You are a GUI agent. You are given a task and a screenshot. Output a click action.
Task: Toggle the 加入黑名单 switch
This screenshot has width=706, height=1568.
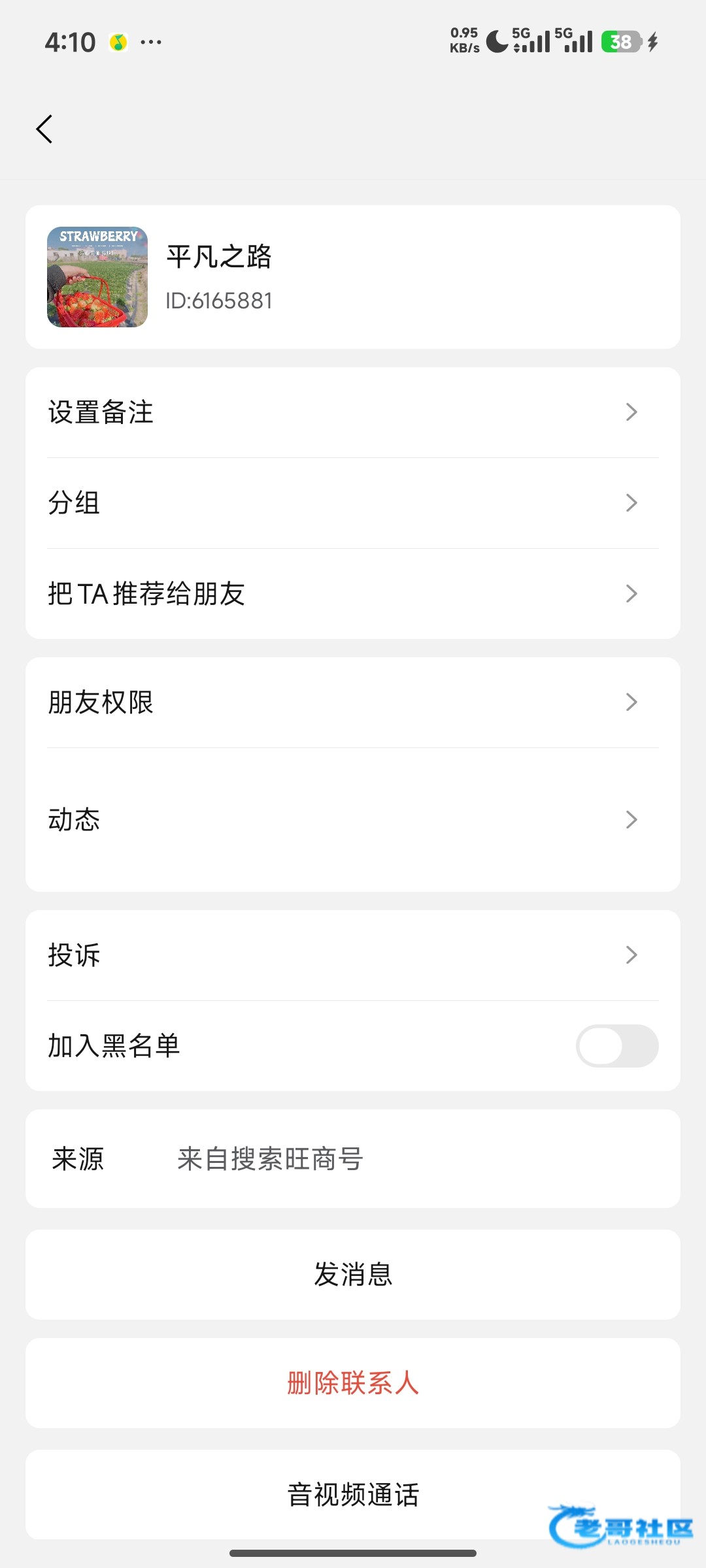(616, 1046)
